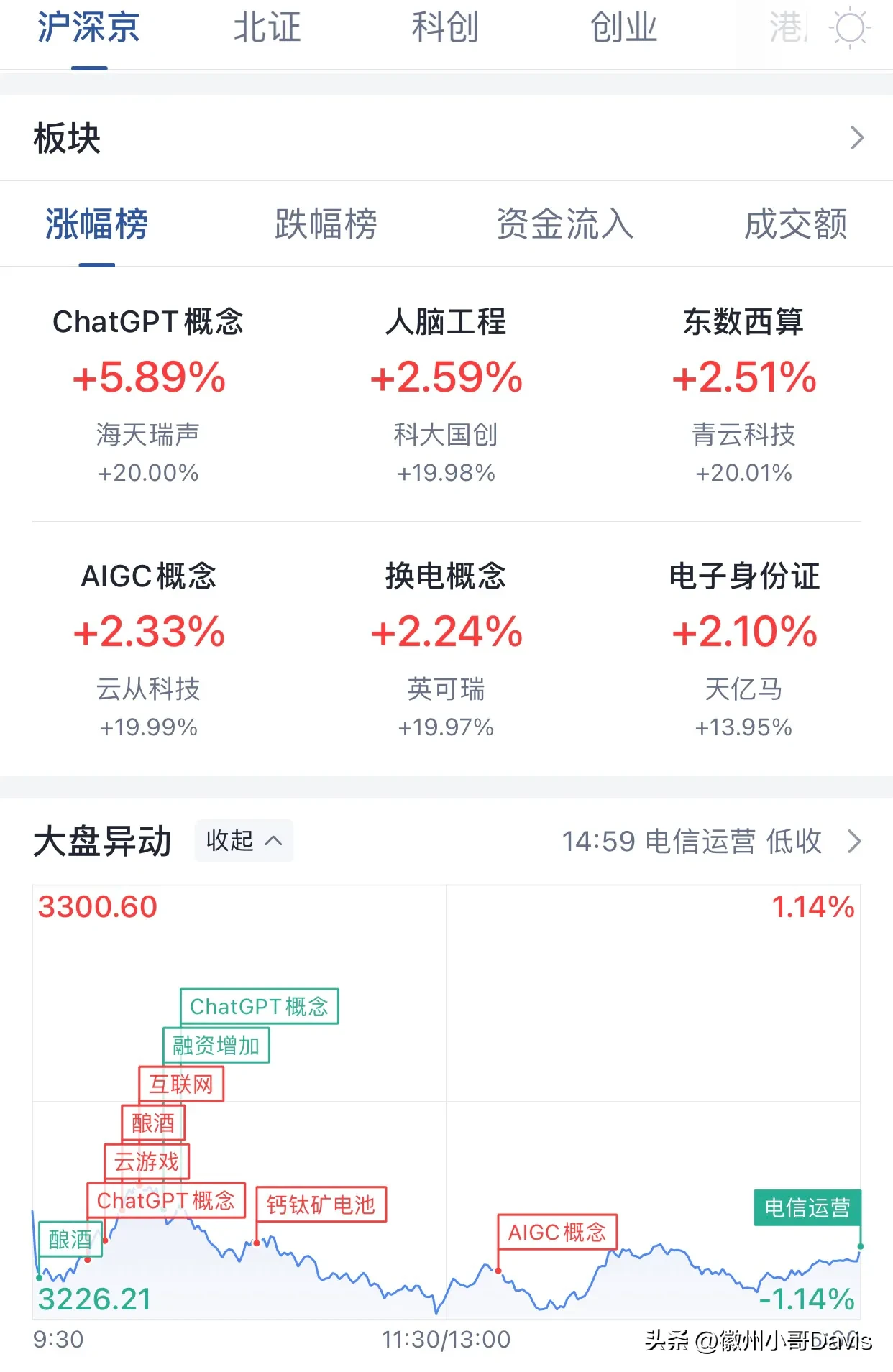Open the 电子身份证 sector card
Screen dimensions: 893x1372
743,649
